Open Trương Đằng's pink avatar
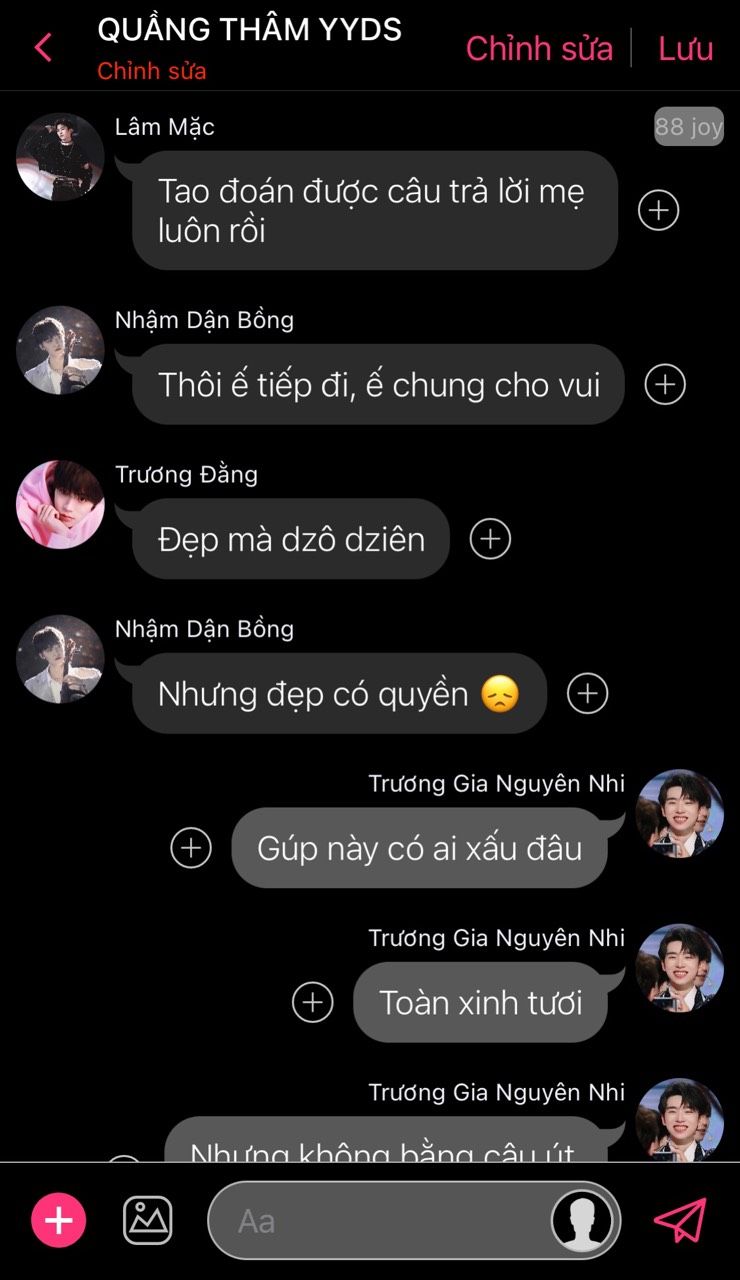 (60, 504)
